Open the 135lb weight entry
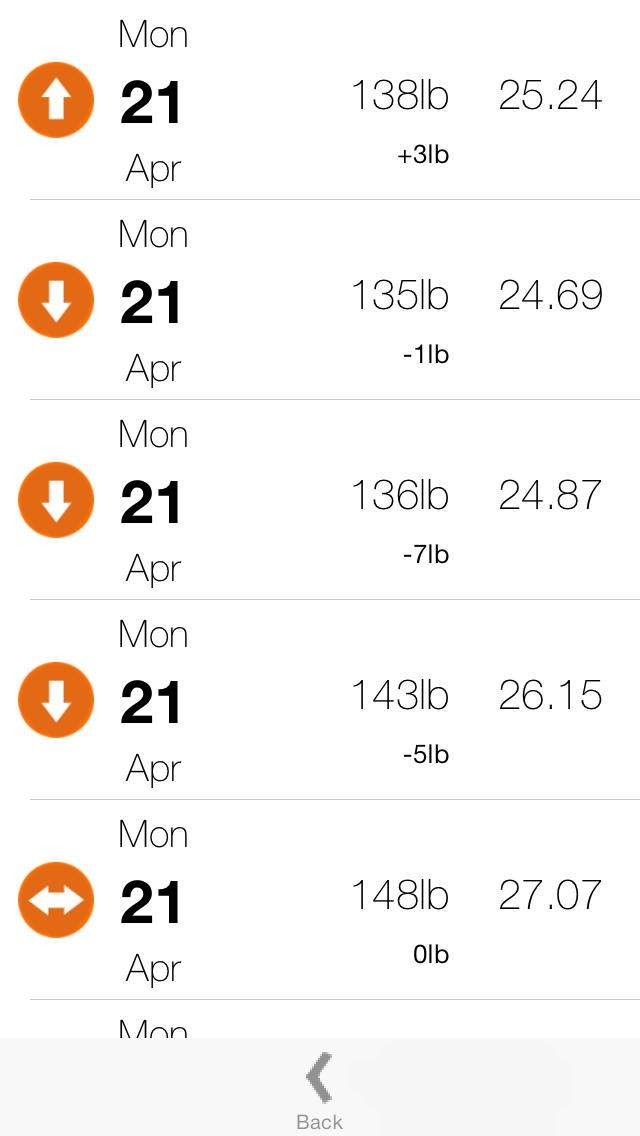 (x=399, y=297)
